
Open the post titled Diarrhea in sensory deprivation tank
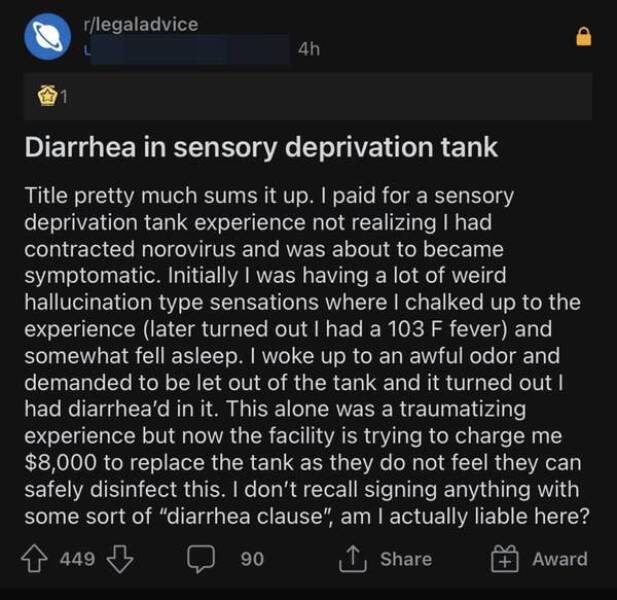(x=260, y=148)
